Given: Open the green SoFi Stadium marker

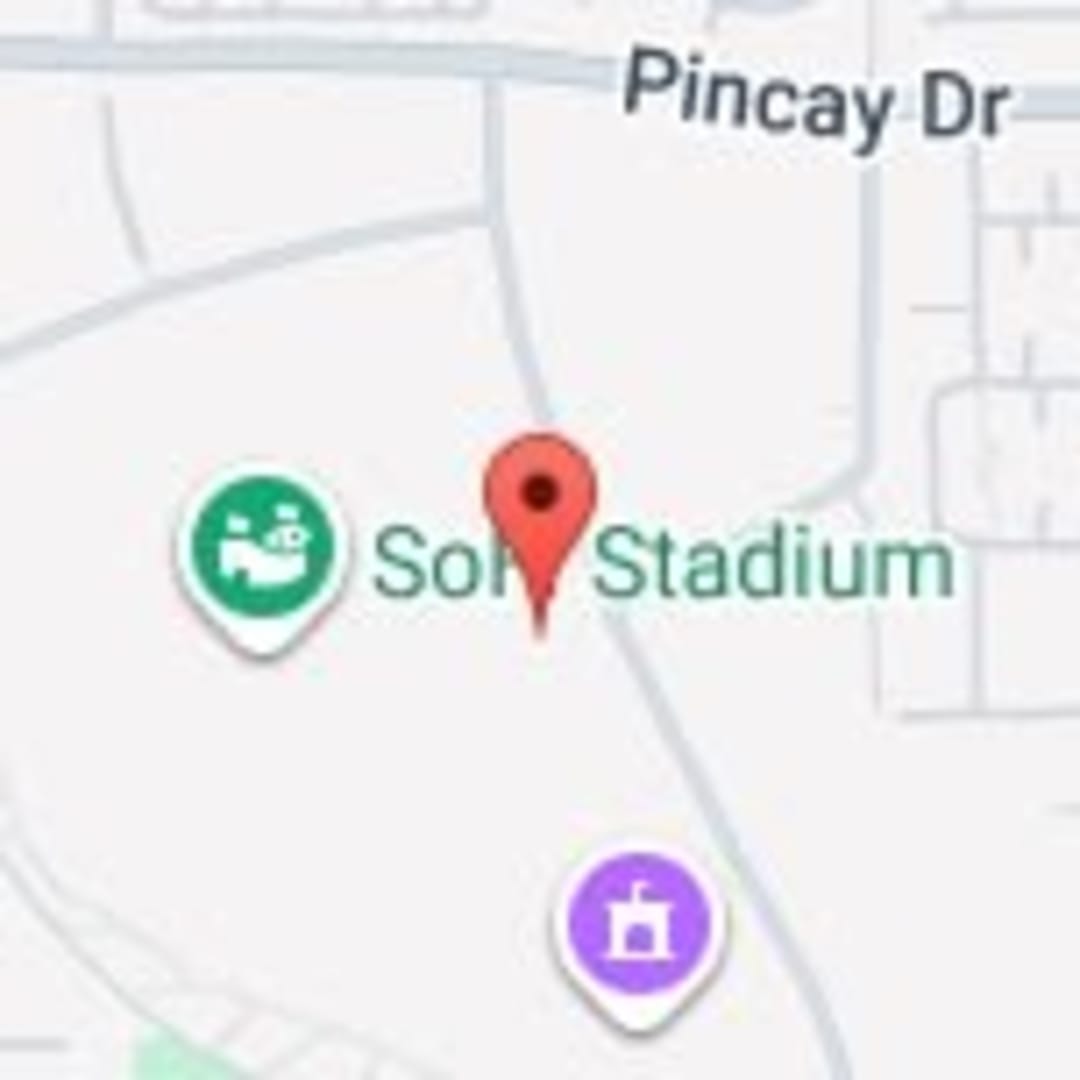Looking at the screenshot, I should coord(264,548).
